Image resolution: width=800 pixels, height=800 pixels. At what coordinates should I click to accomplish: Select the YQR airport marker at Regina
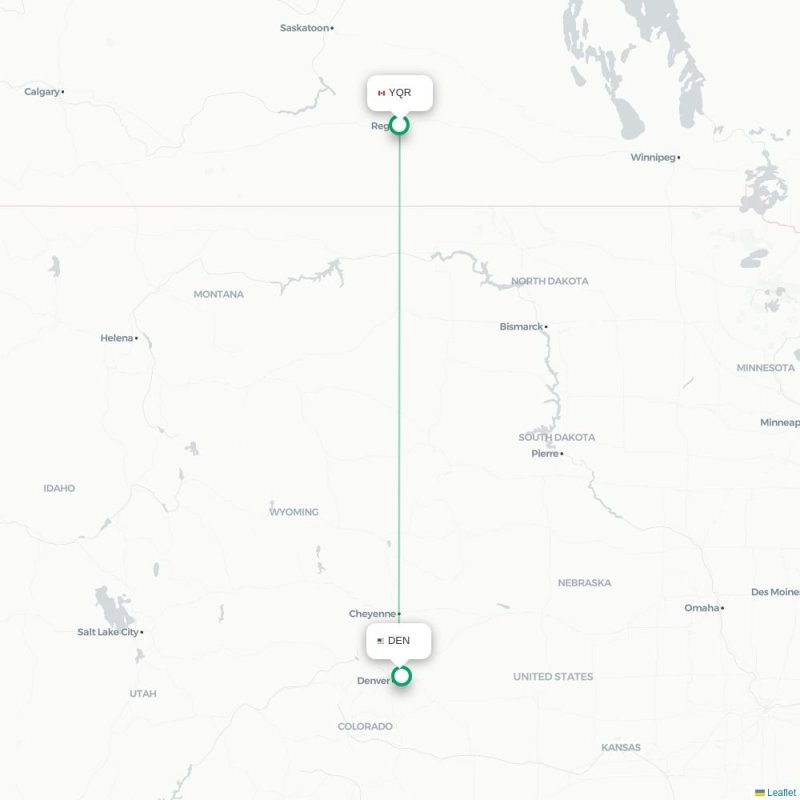coord(400,124)
